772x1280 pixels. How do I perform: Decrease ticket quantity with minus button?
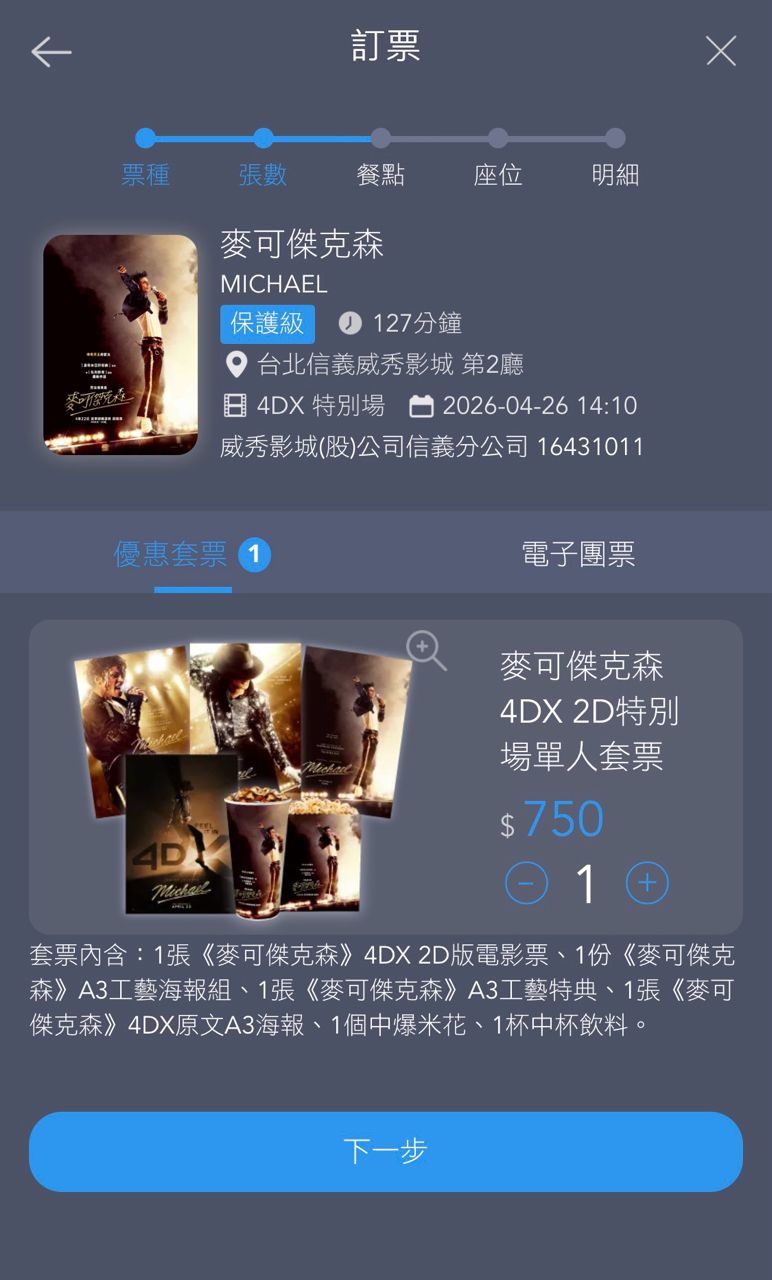pos(526,883)
